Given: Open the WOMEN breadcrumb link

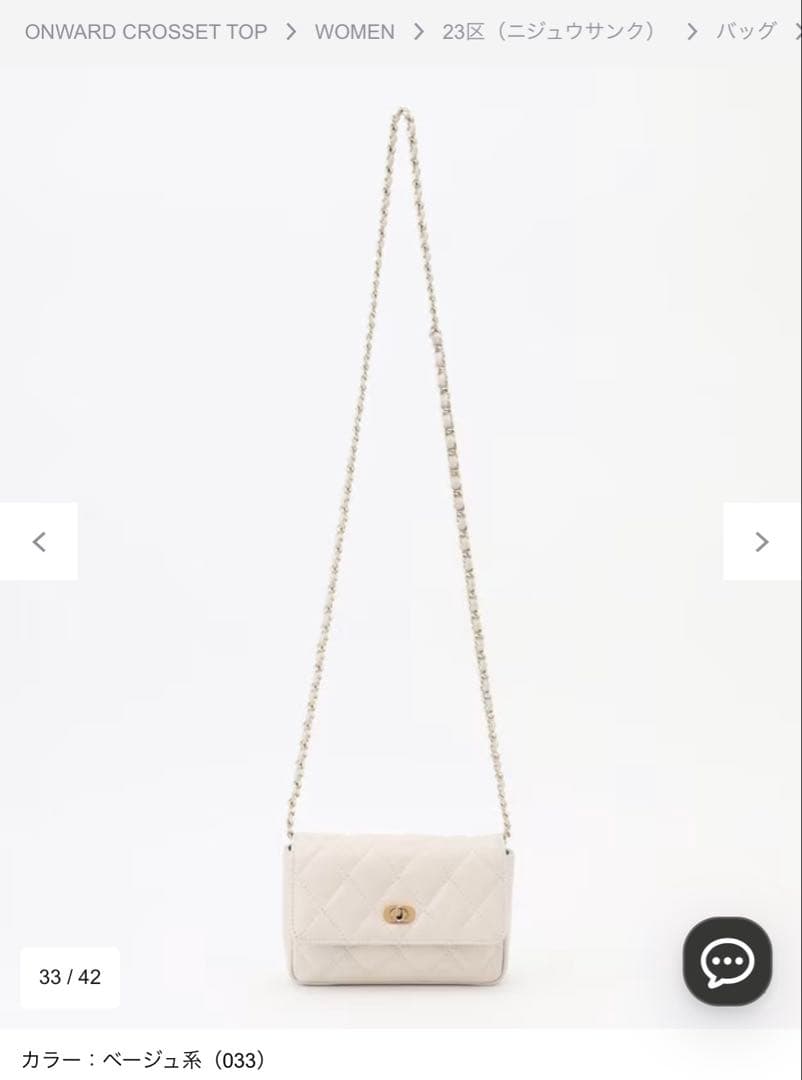Looking at the screenshot, I should tap(354, 32).
